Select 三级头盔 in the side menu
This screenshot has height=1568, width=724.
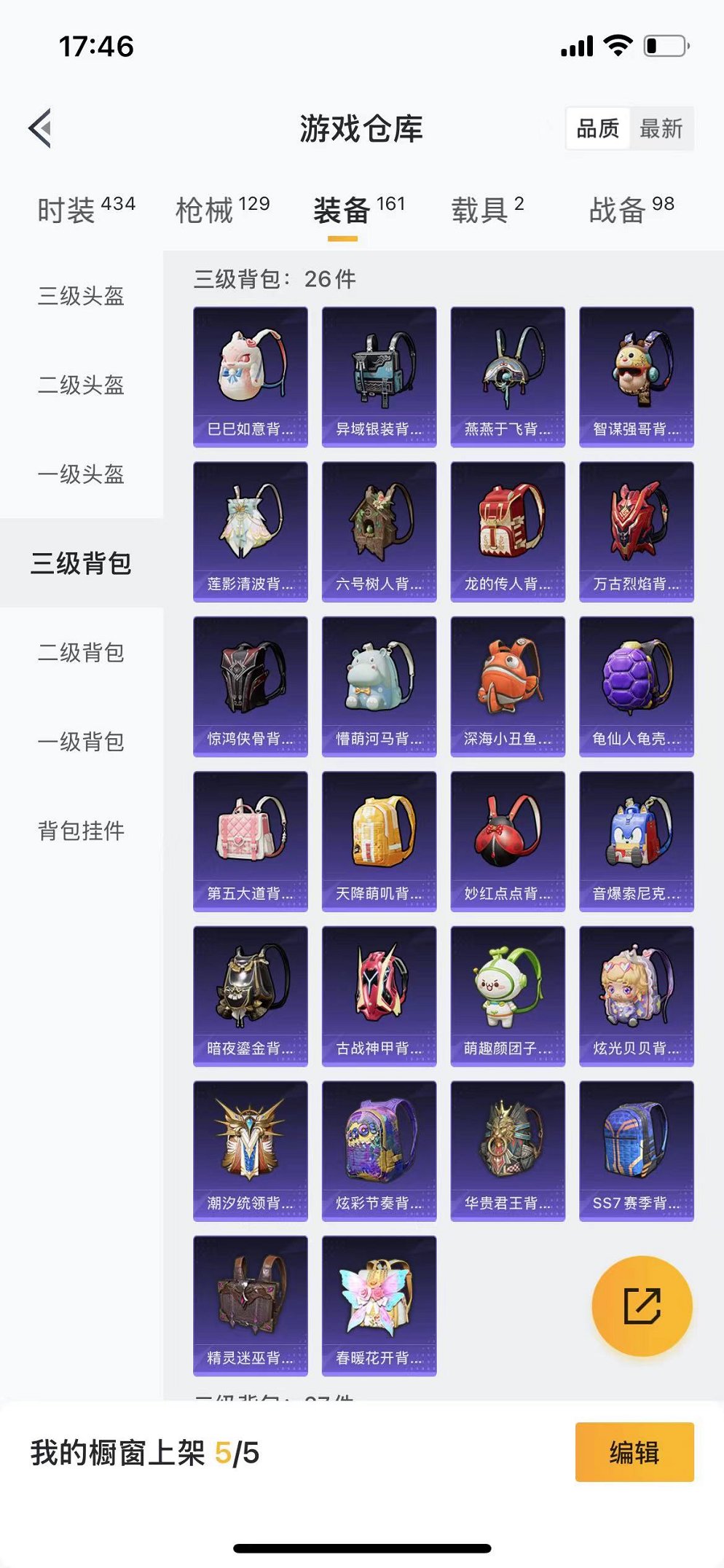pos(81,296)
